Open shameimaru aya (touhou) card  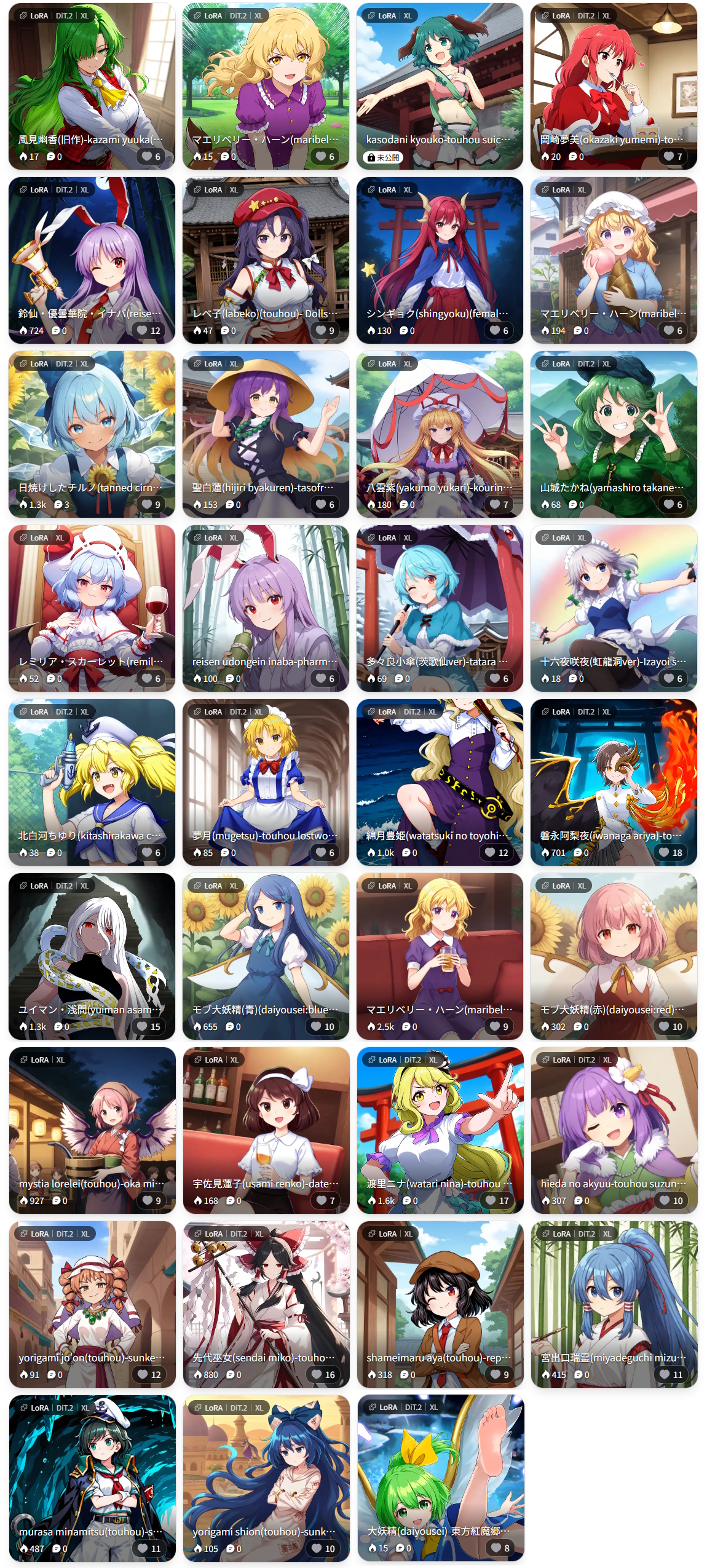(440, 1304)
